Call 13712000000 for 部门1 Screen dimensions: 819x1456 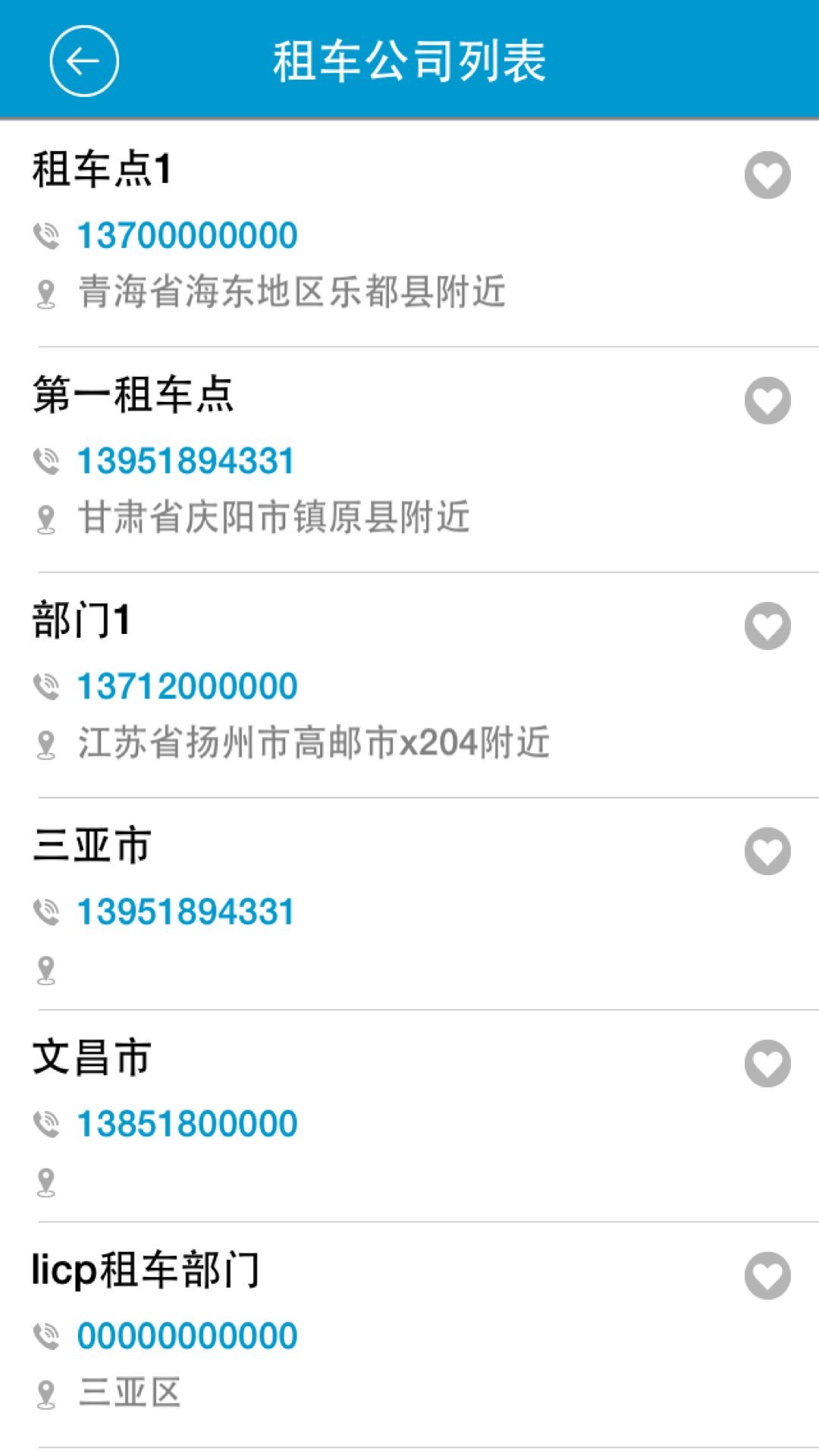tap(187, 686)
